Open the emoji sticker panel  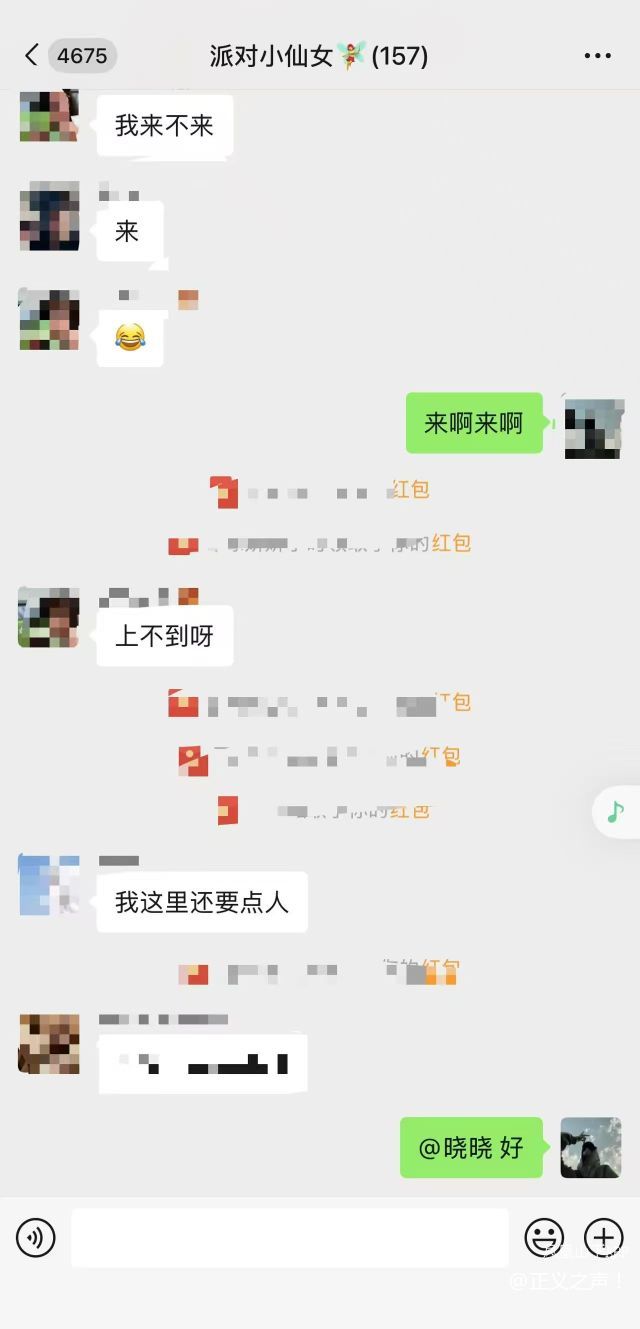(544, 1238)
